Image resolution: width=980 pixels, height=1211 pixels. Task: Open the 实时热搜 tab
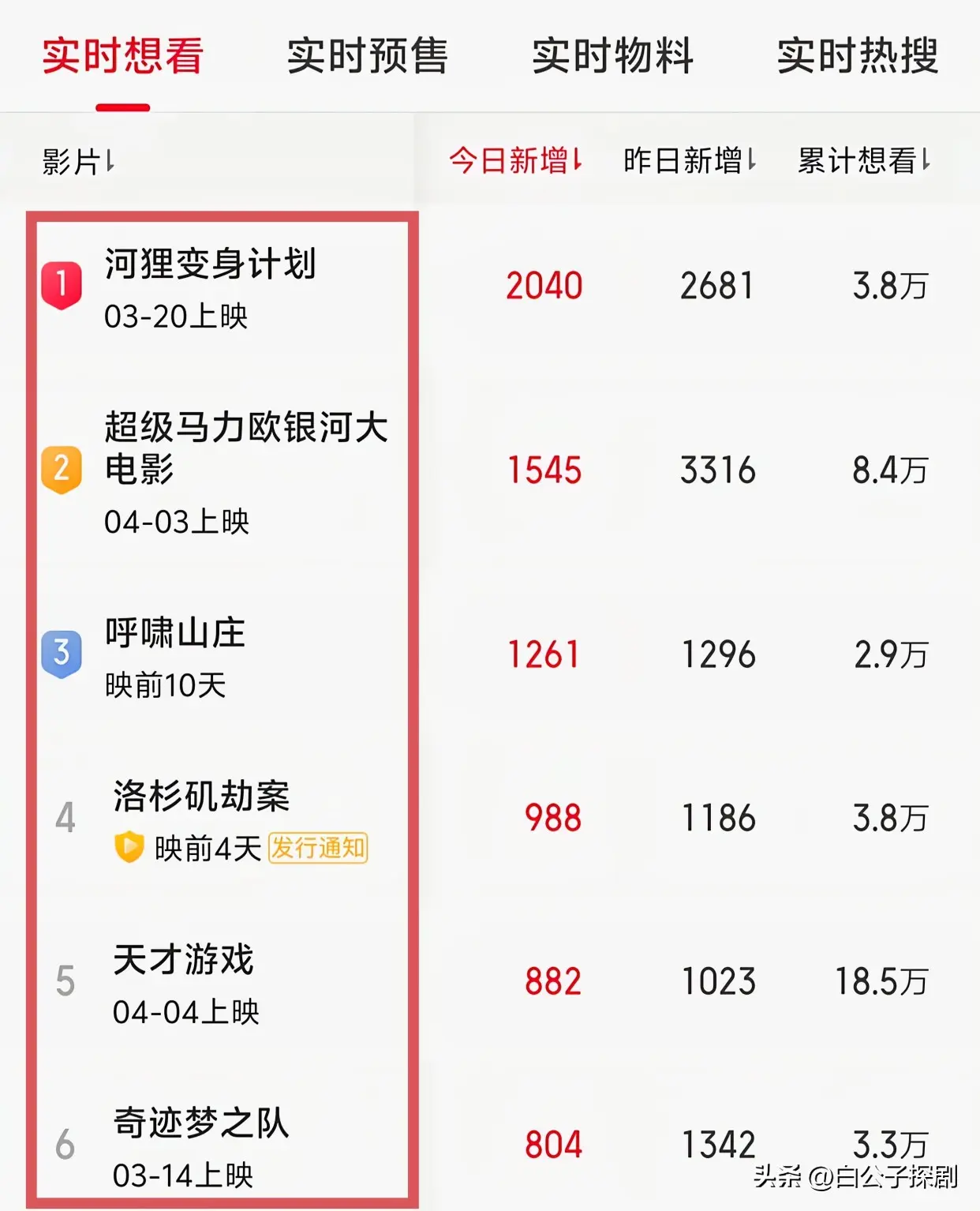tap(858, 56)
